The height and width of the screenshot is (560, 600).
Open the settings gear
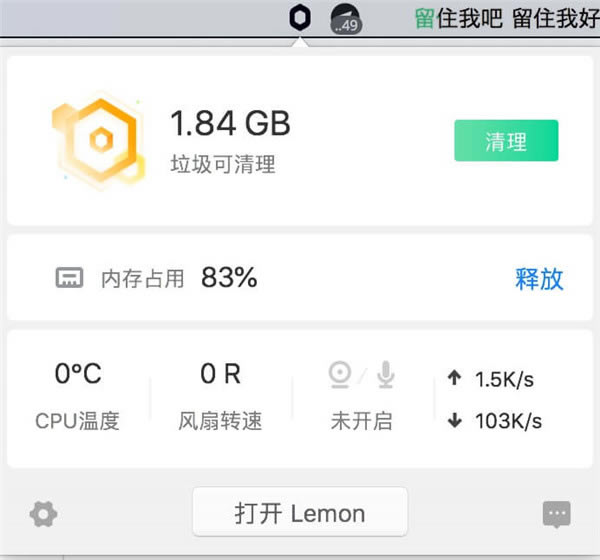pyautogui.click(x=43, y=514)
